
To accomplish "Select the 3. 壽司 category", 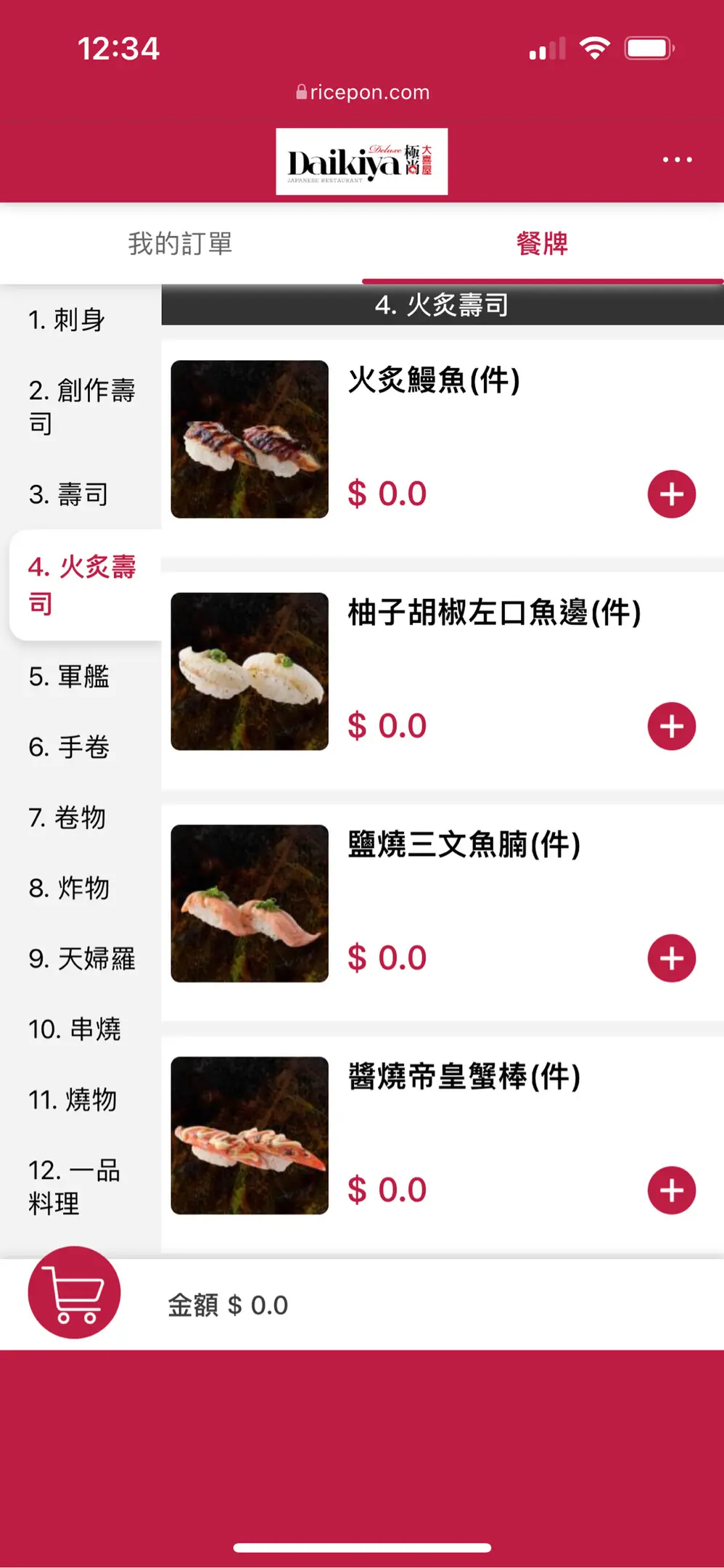I will (68, 494).
